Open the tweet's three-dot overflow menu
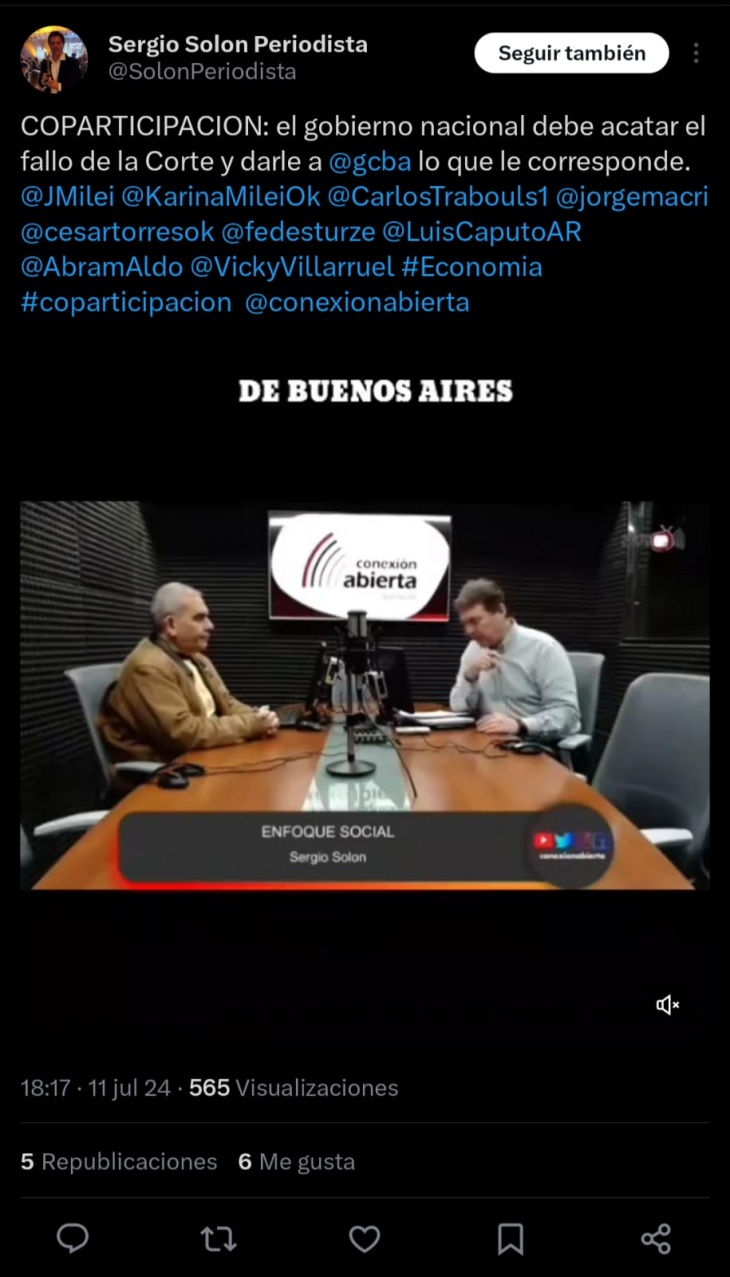 696,53
